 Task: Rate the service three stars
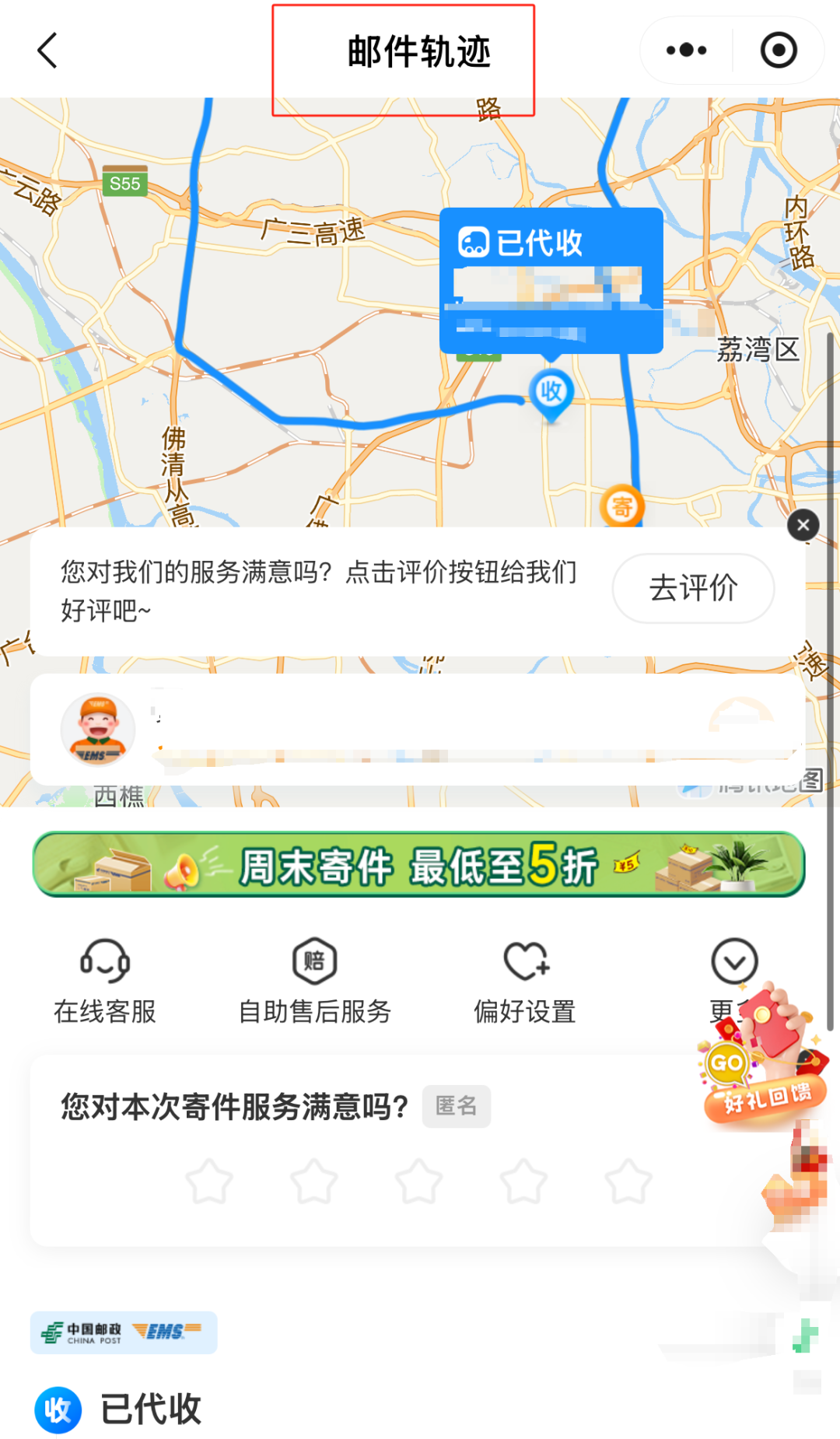pyautogui.click(x=418, y=1181)
